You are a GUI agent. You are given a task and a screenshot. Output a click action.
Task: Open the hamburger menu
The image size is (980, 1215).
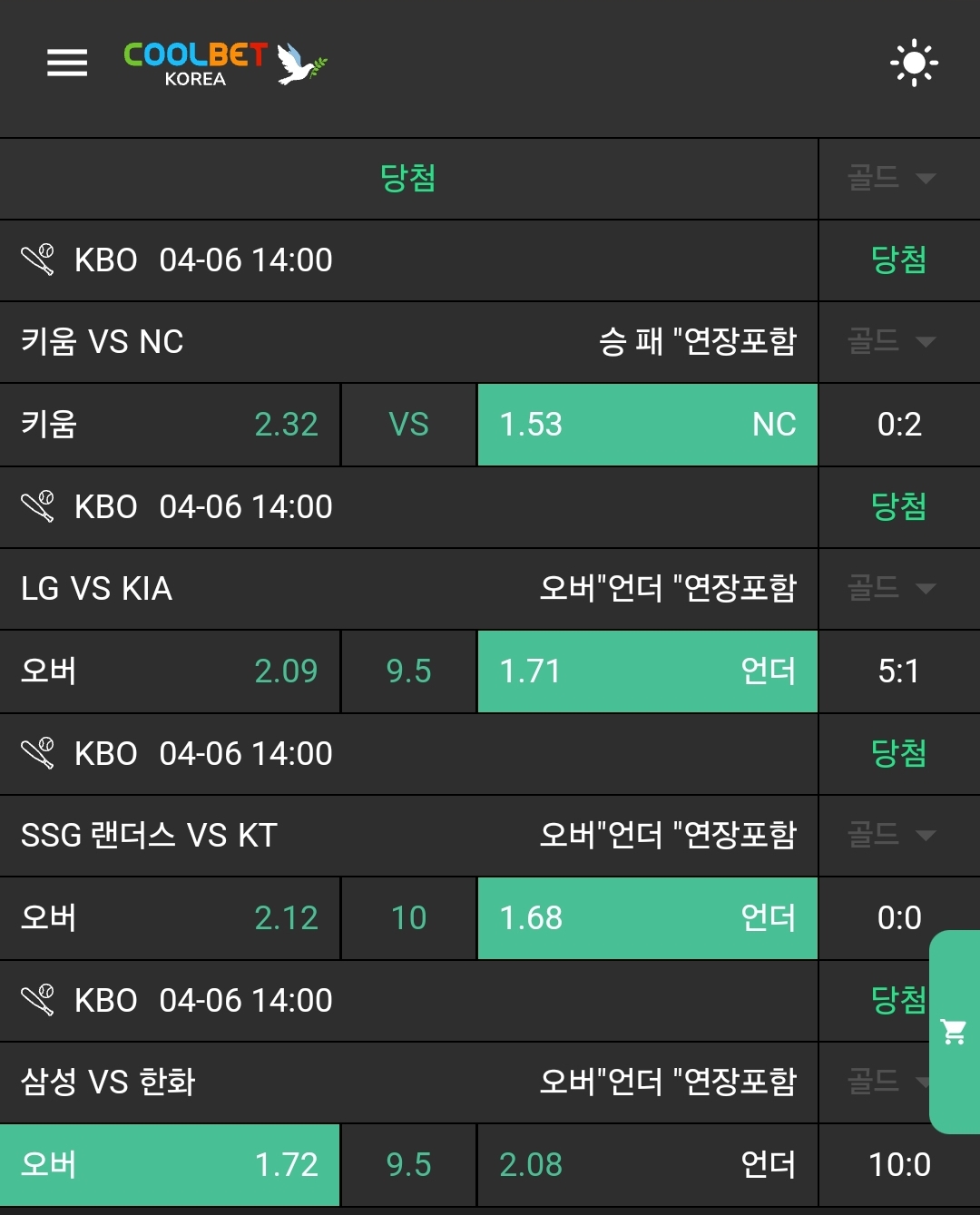67,63
